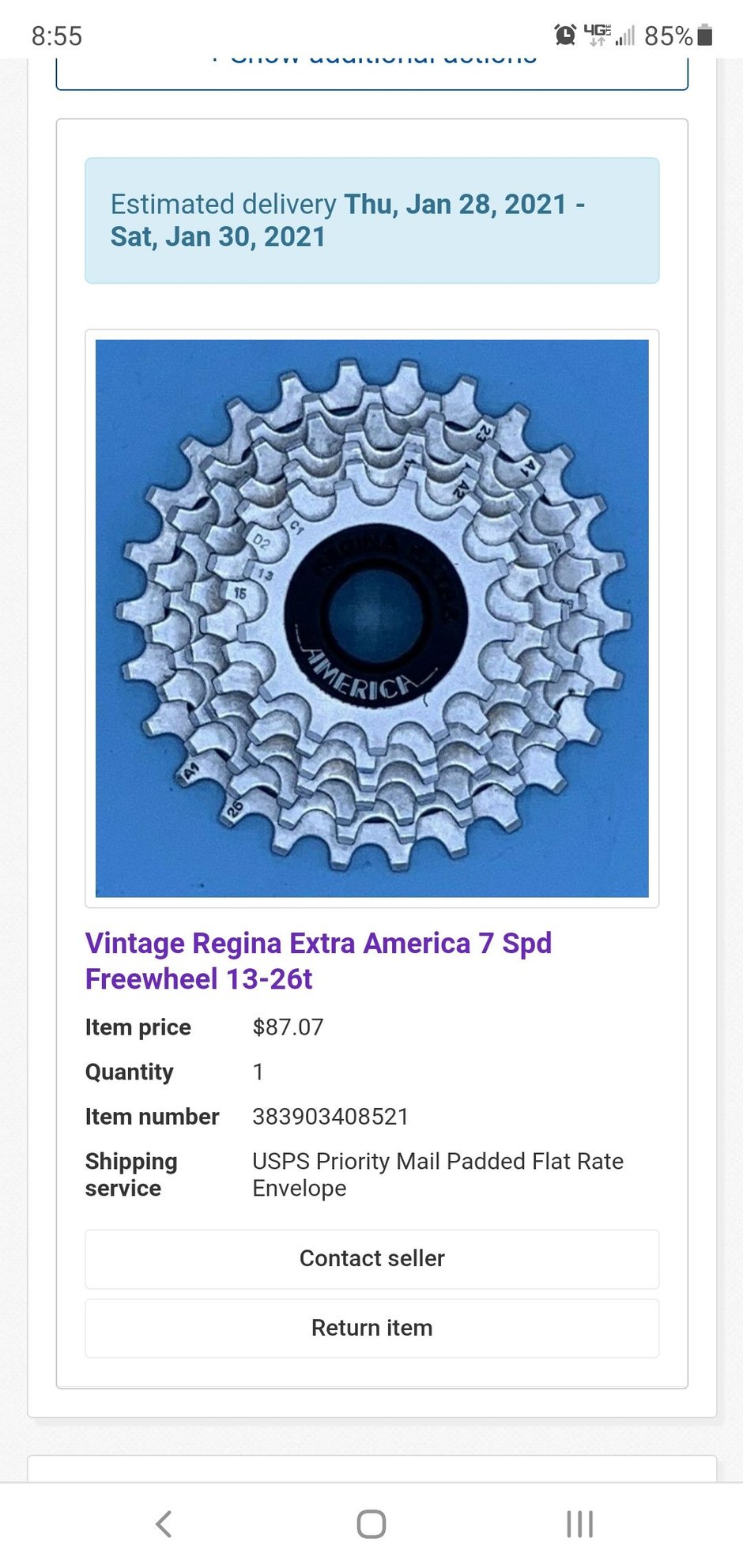Open the recent apps view
The height and width of the screenshot is (1568, 743).
click(579, 1524)
